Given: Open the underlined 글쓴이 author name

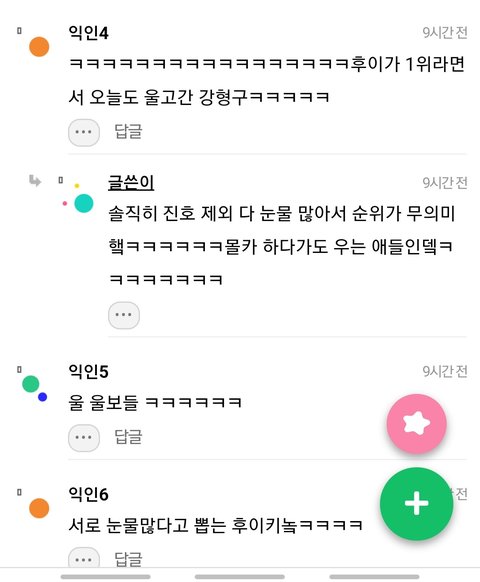Looking at the screenshot, I should click(131, 183).
